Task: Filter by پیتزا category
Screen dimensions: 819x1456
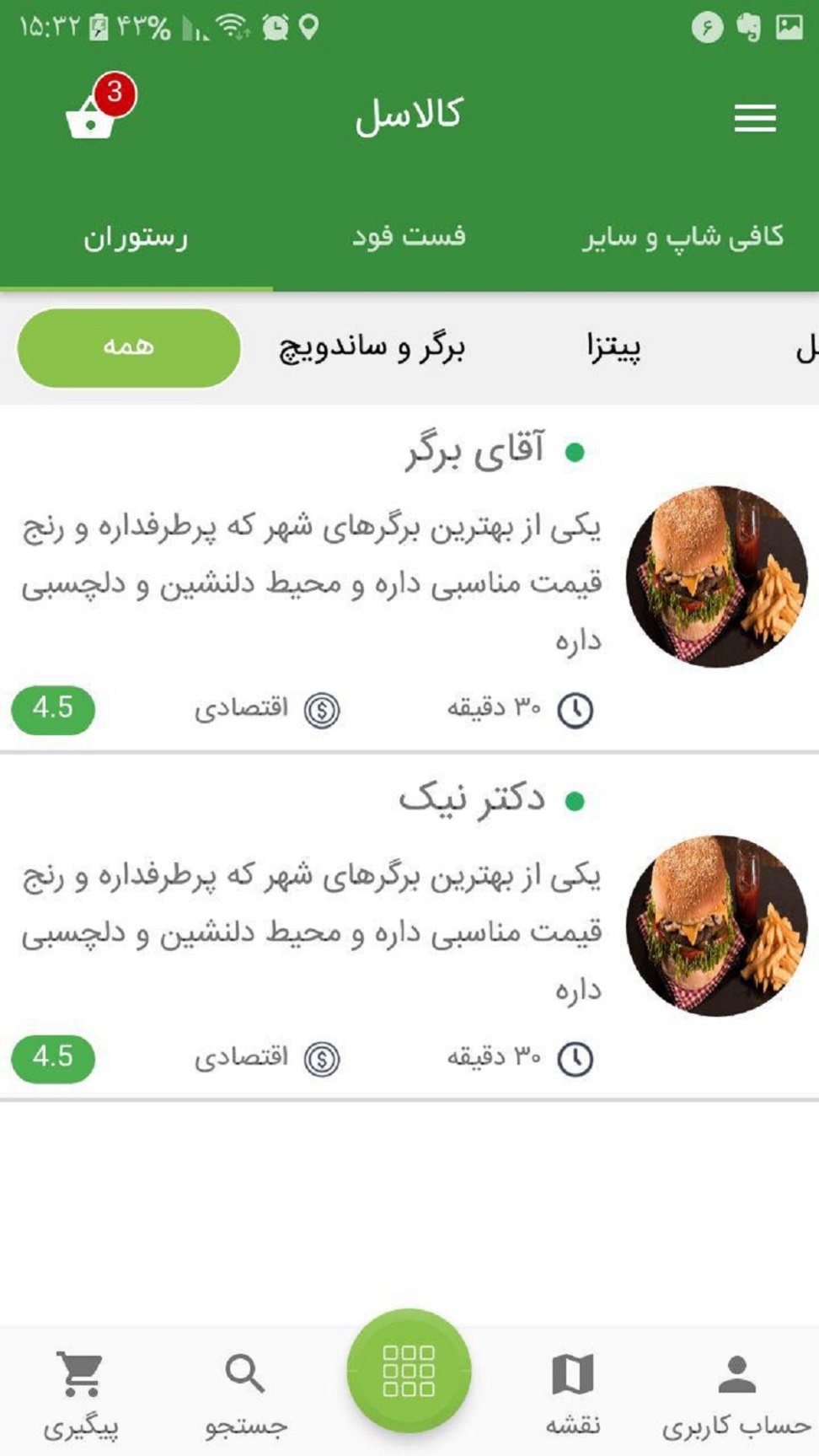Action: (613, 347)
